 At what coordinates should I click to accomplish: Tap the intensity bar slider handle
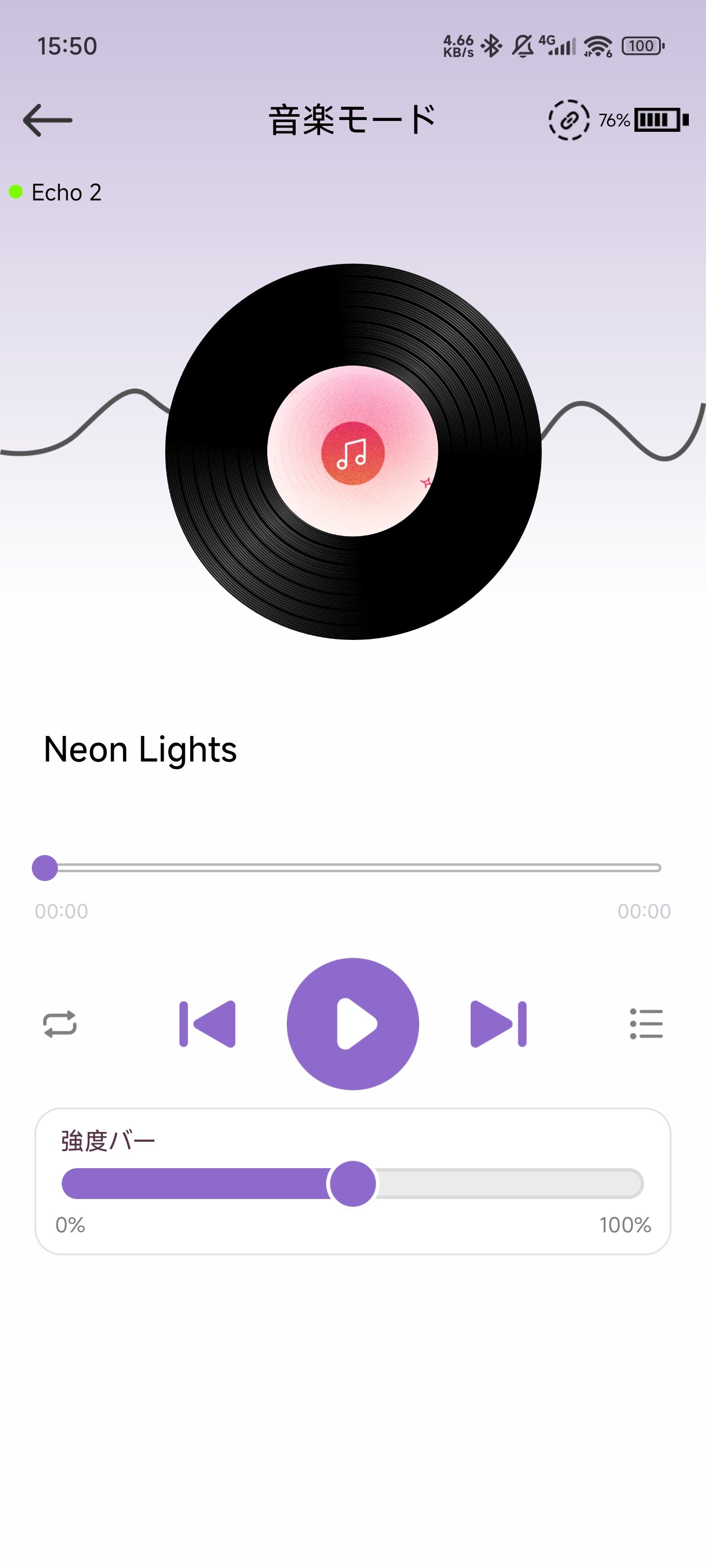(x=353, y=1183)
